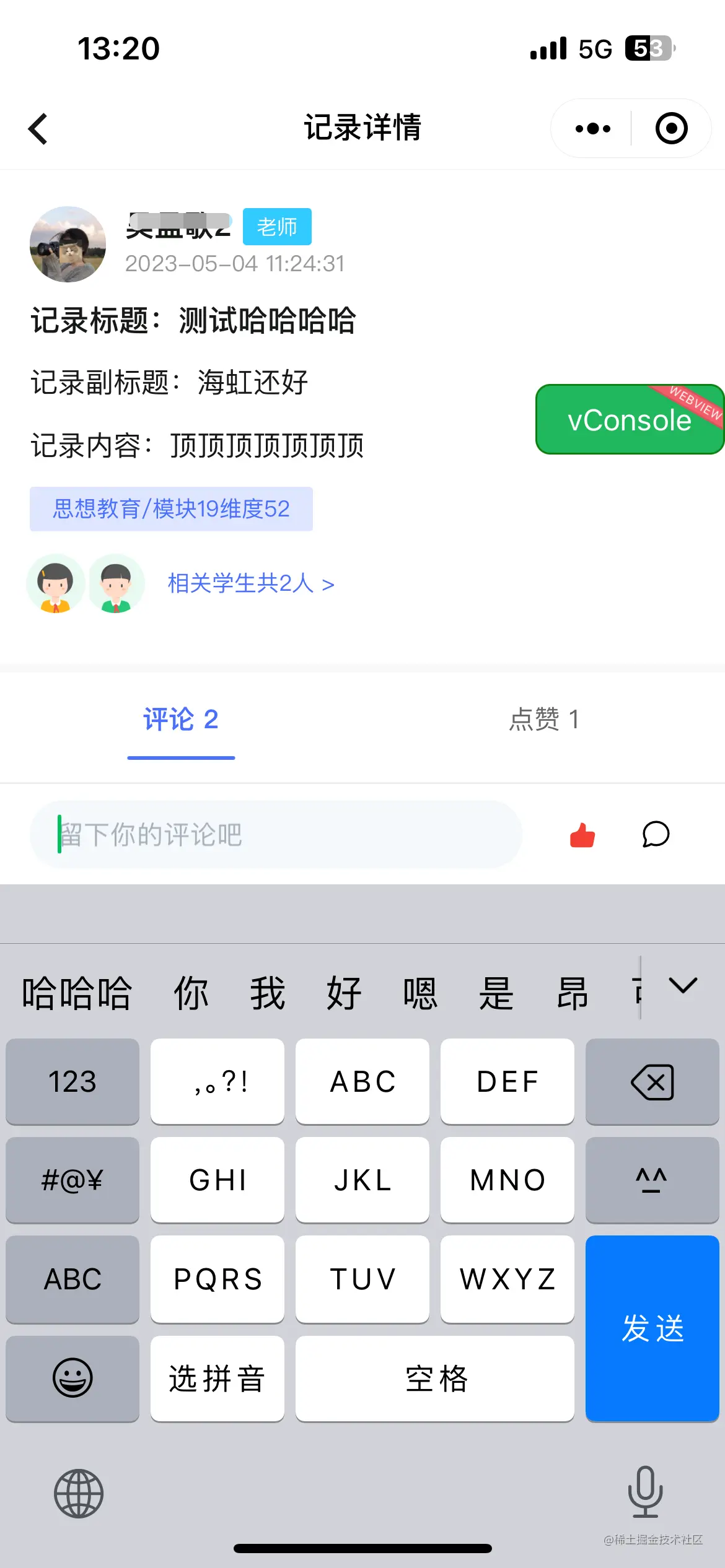Open the teacher's profile avatar
The height and width of the screenshot is (1568, 725).
pyautogui.click(x=68, y=245)
